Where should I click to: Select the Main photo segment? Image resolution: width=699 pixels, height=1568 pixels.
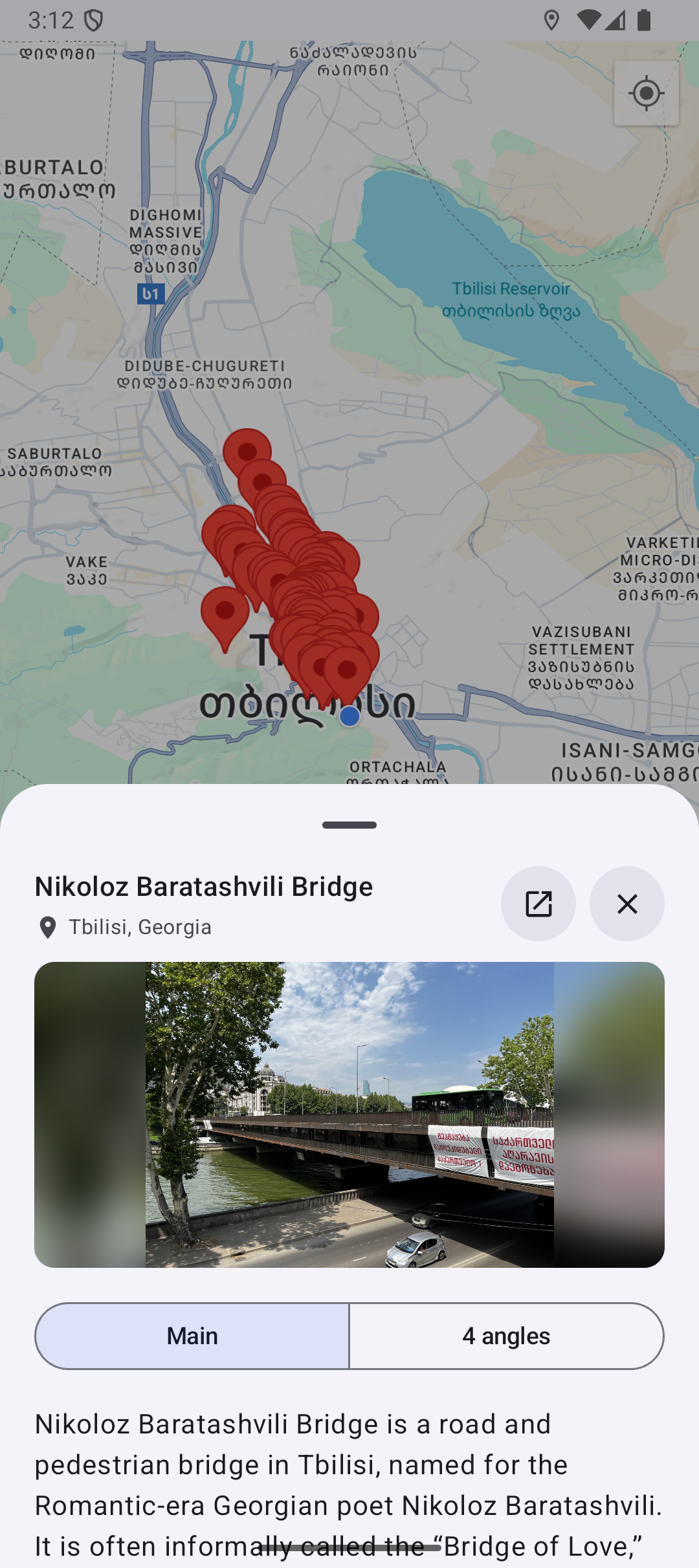(x=192, y=1336)
